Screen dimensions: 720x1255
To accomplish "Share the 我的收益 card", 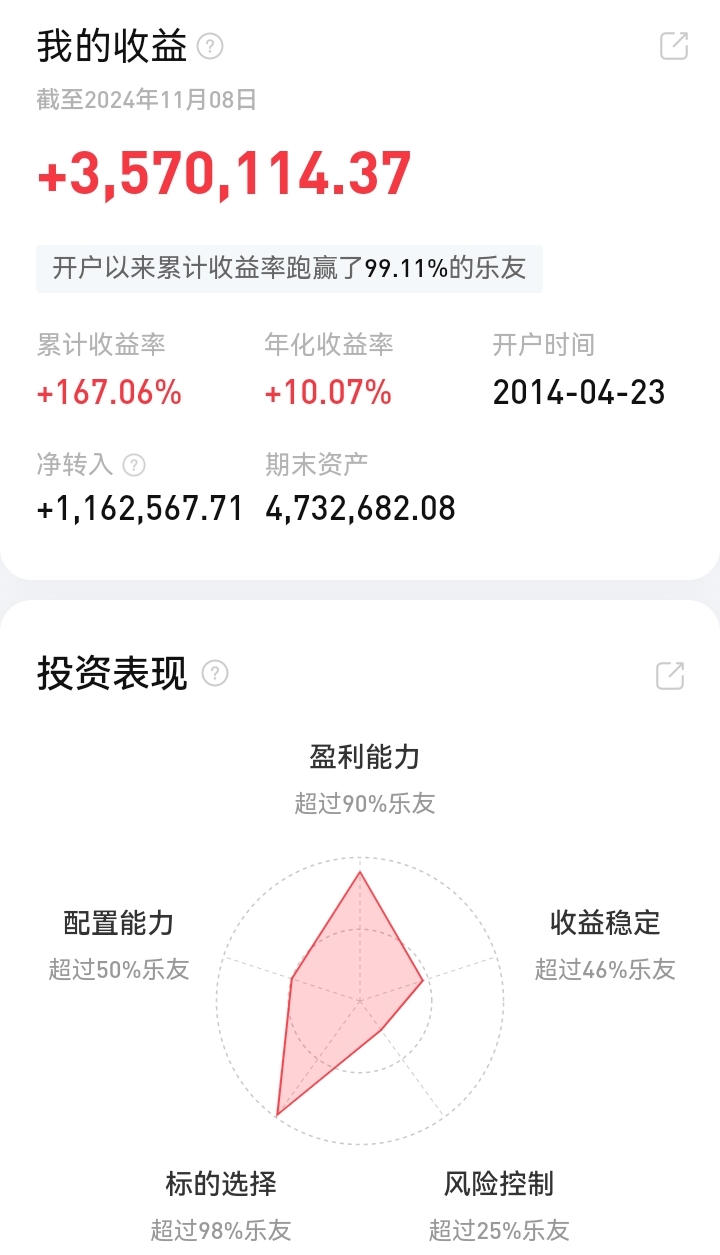I will coord(674,46).
